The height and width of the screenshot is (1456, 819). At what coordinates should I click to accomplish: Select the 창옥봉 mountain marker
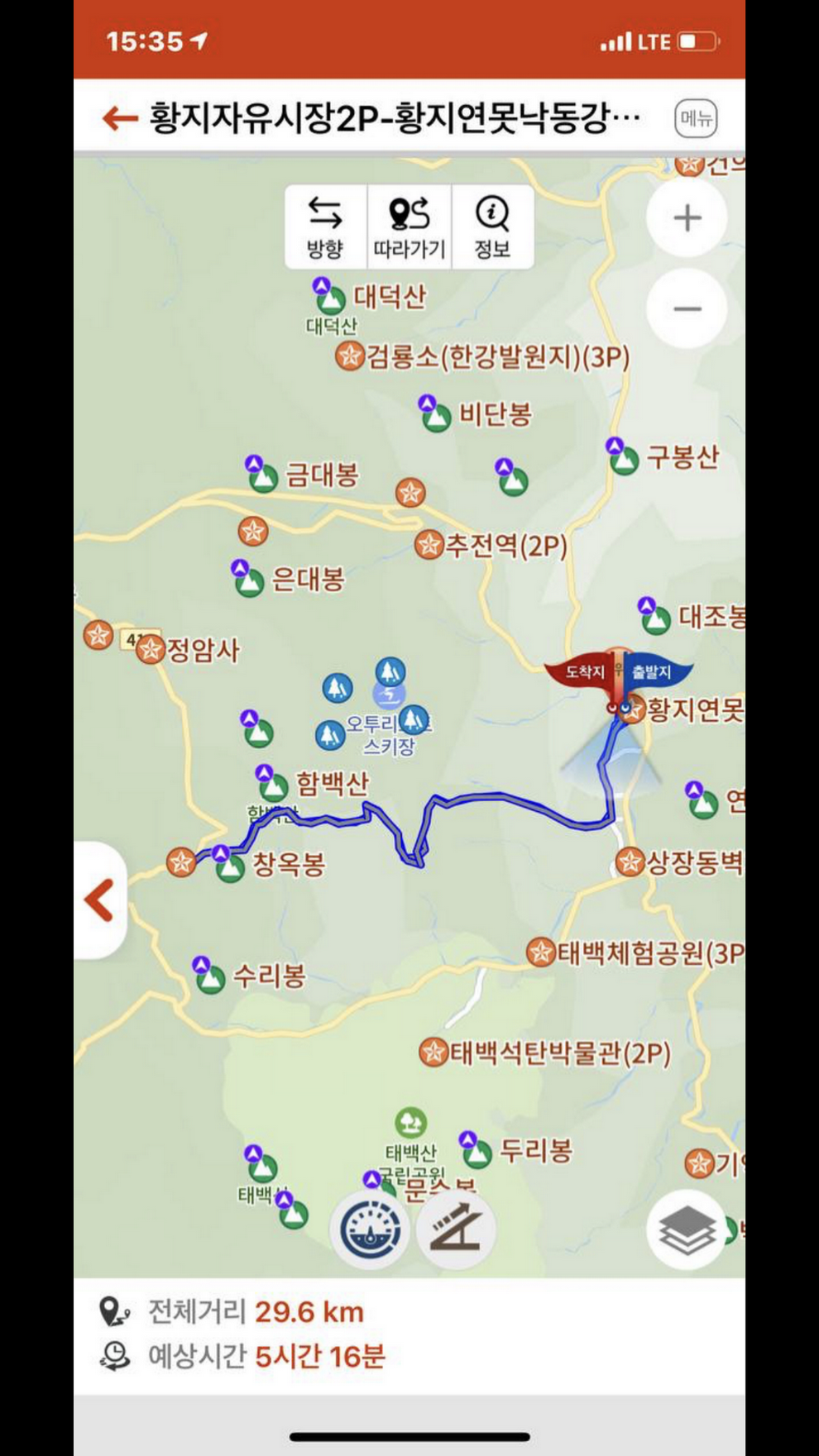point(229,866)
